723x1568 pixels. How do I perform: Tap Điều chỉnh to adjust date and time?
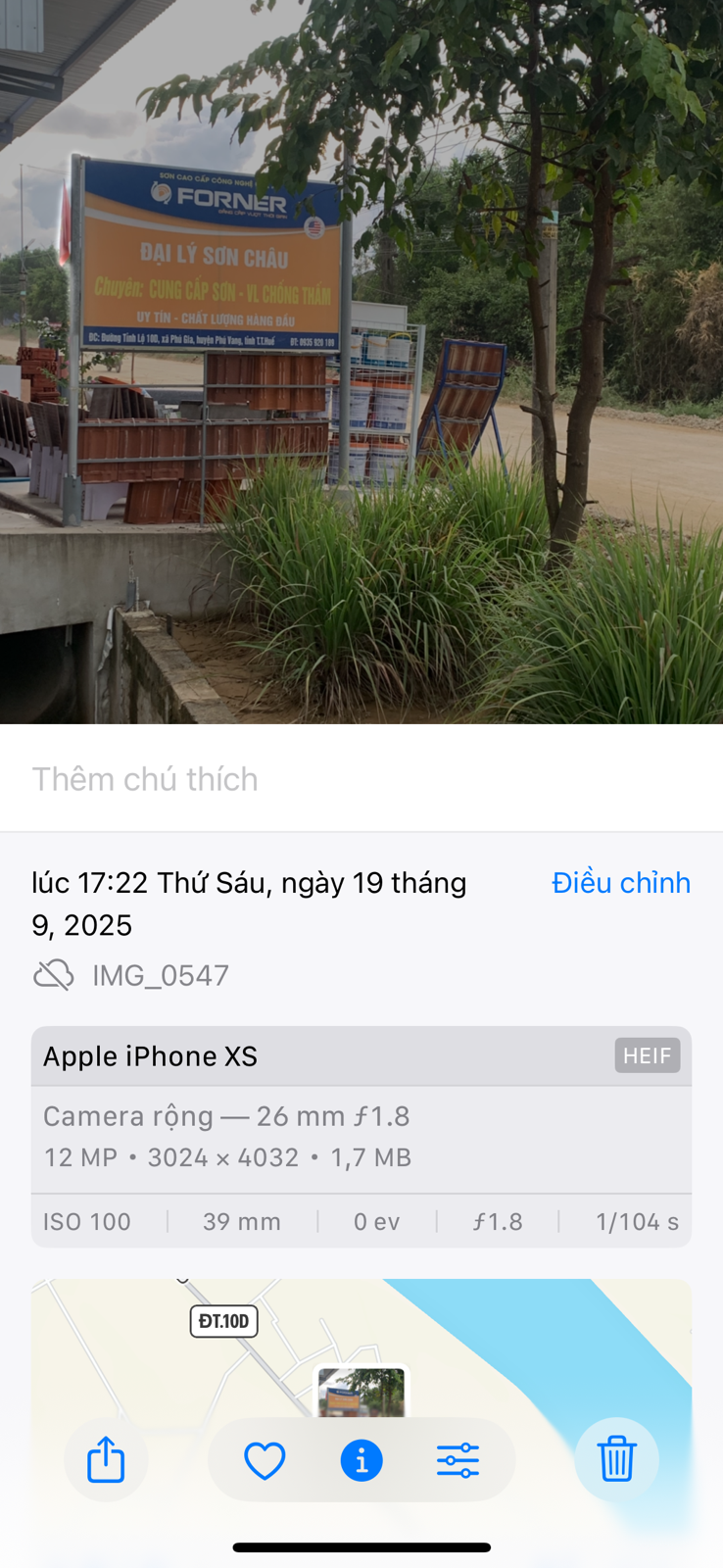tap(621, 883)
